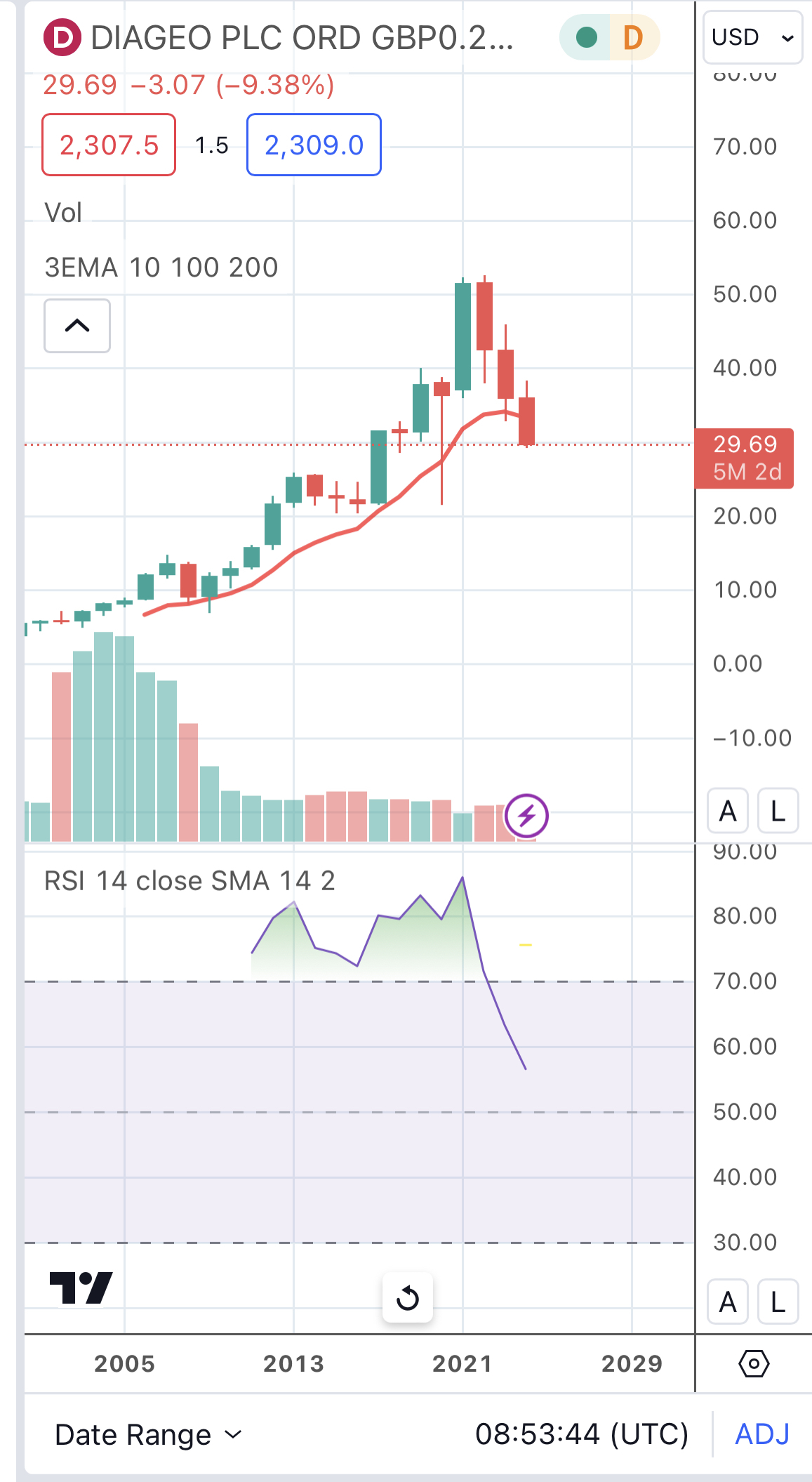Image resolution: width=812 pixels, height=1482 pixels.
Task: Collapse the indicator legend with the chevron
Action: pyautogui.click(x=77, y=326)
